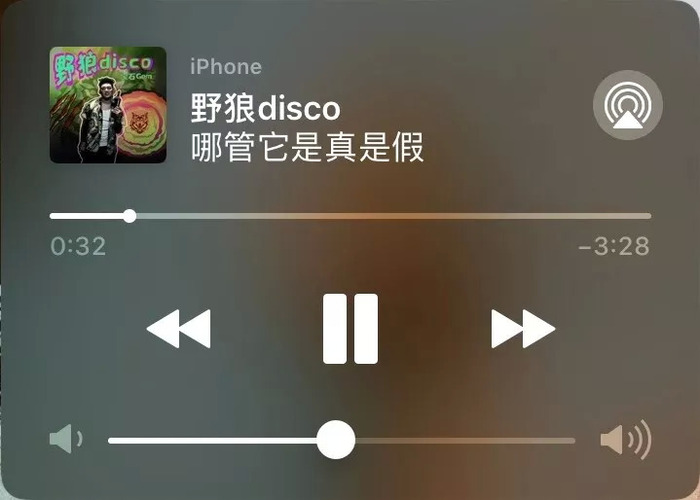The width and height of the screenshot is (700, 500).
Task: Pause the playing song
Action: pos(350,328)
